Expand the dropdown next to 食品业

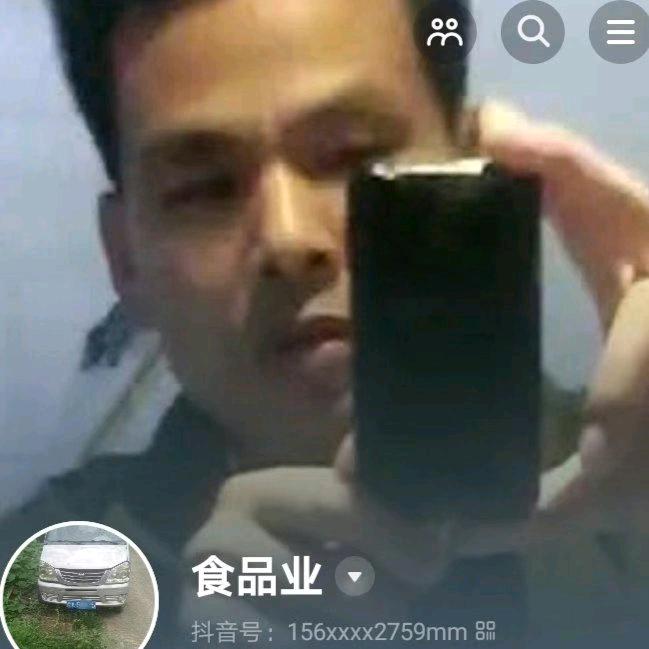pyautogui.click(x=355, y=577)
